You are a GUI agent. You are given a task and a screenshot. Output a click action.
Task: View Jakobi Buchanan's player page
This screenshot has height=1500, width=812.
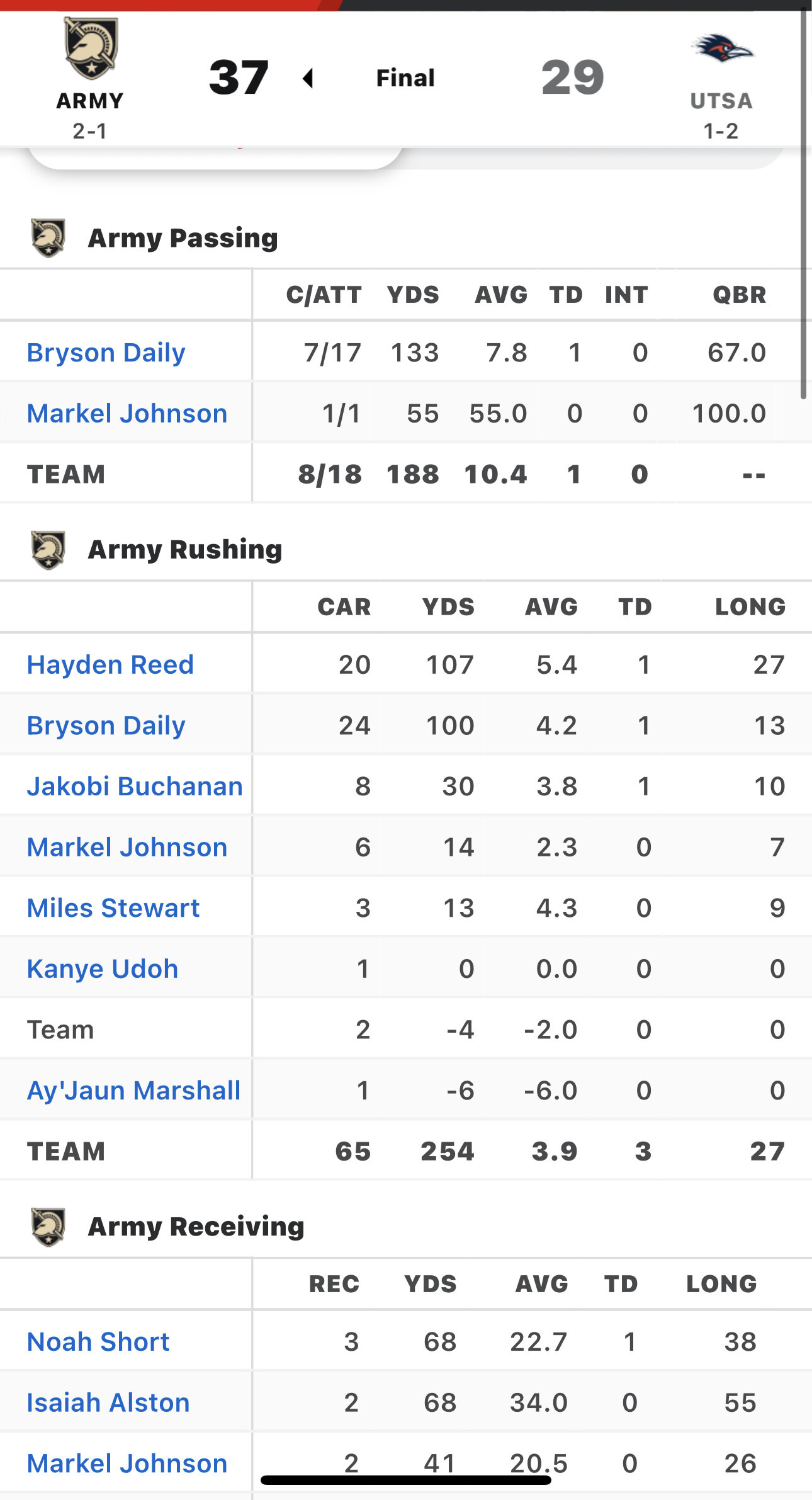point(135,787)
